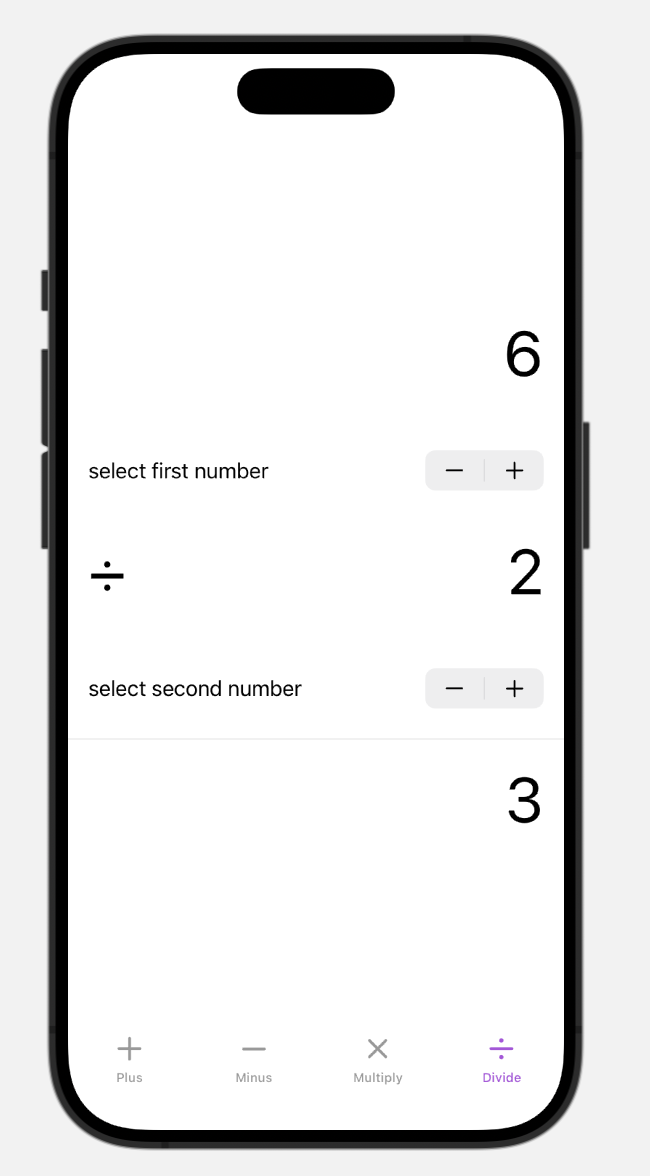650x1176 pixels.
Task: Decrease the second number with minus
Action: [x=455, y=689]
